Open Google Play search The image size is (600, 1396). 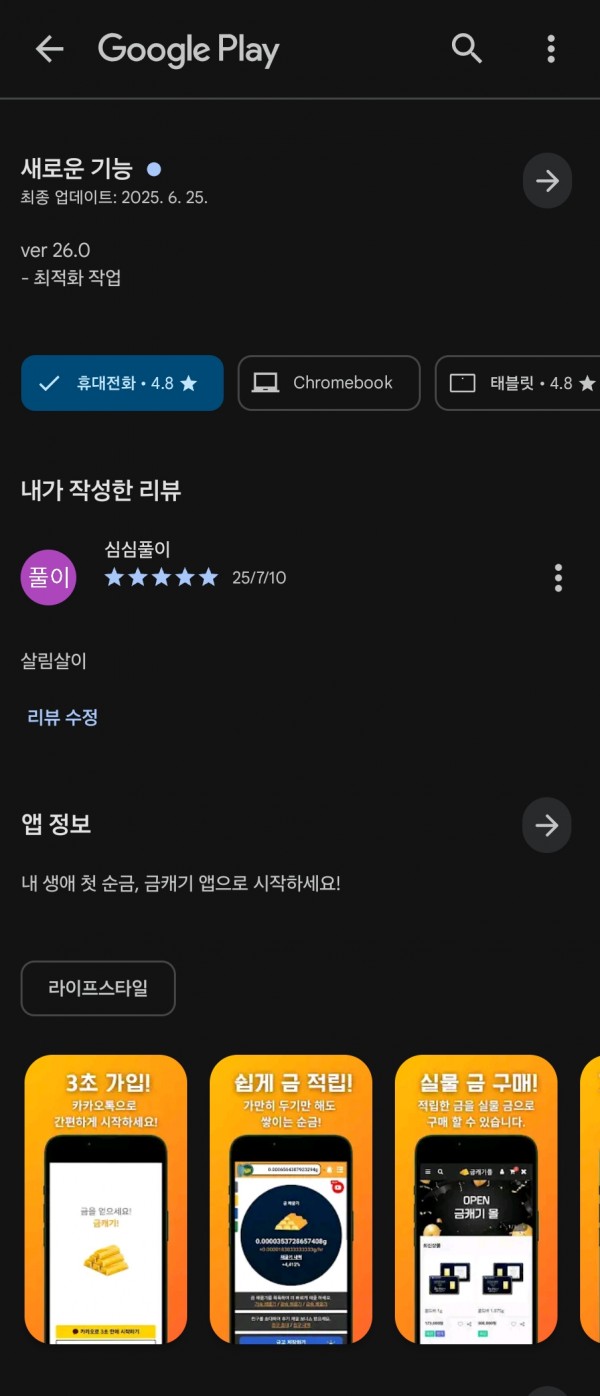coord(466,48)
